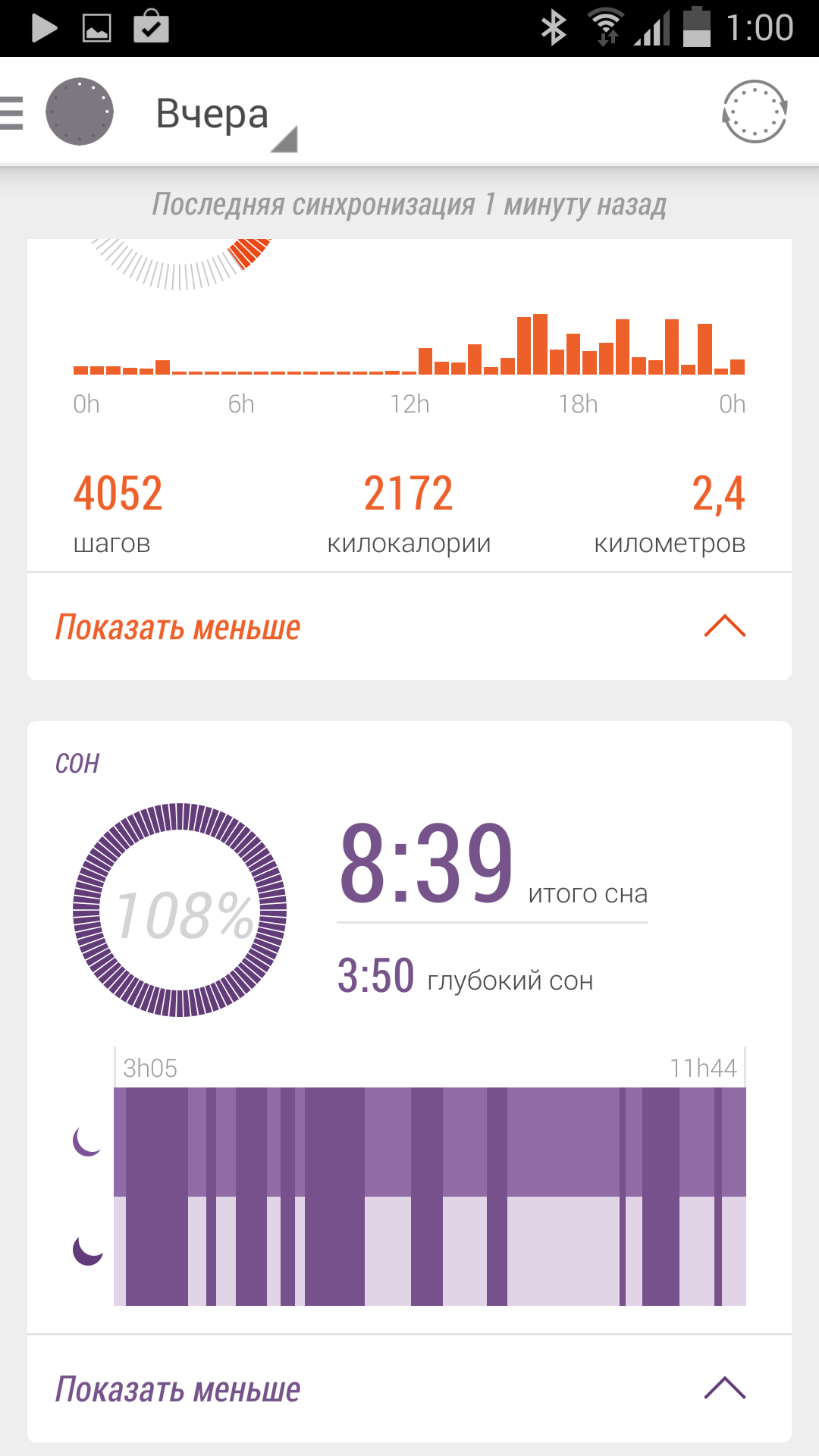Open the hamburger drawer menu

coord(12,112)
